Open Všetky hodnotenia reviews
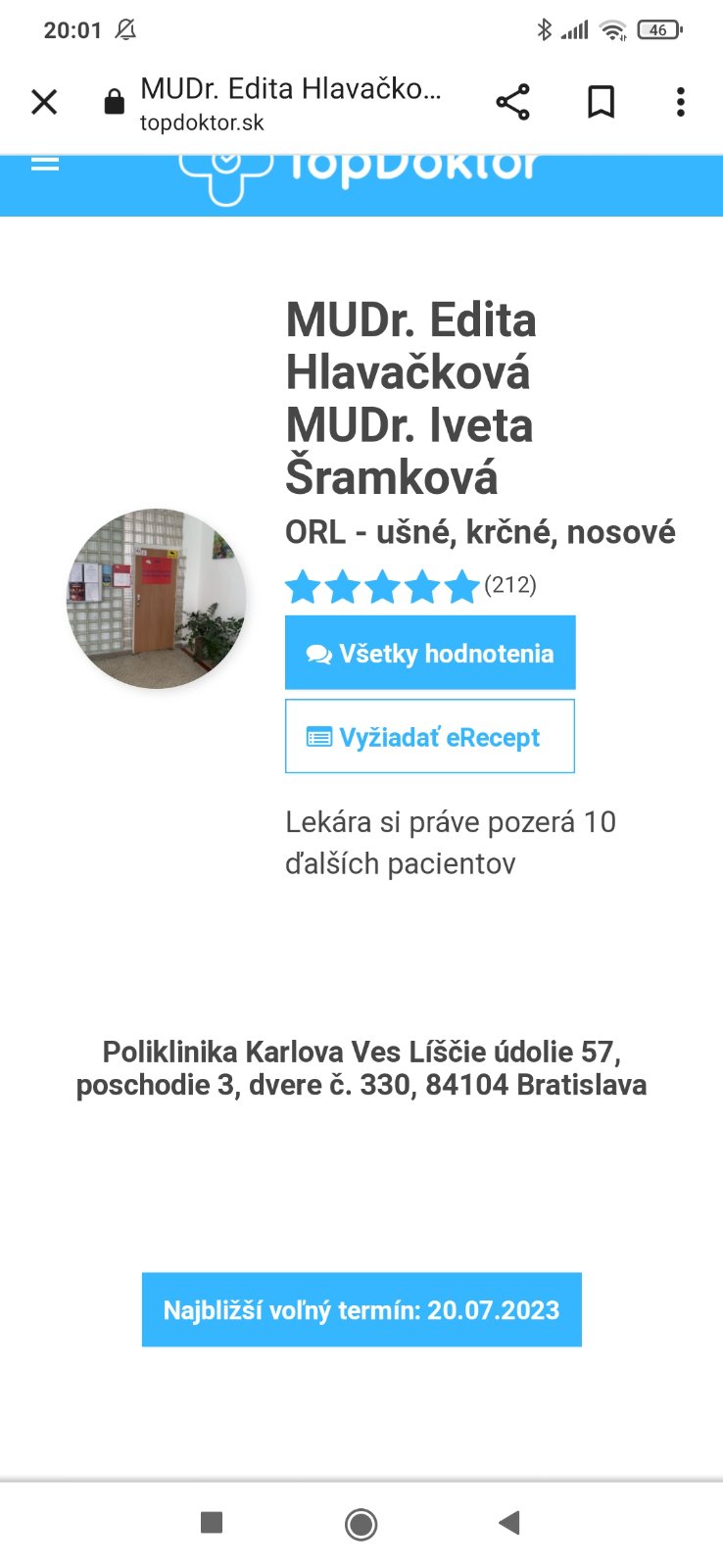This screenshot has width=723, height=1568. coord(430,653)
